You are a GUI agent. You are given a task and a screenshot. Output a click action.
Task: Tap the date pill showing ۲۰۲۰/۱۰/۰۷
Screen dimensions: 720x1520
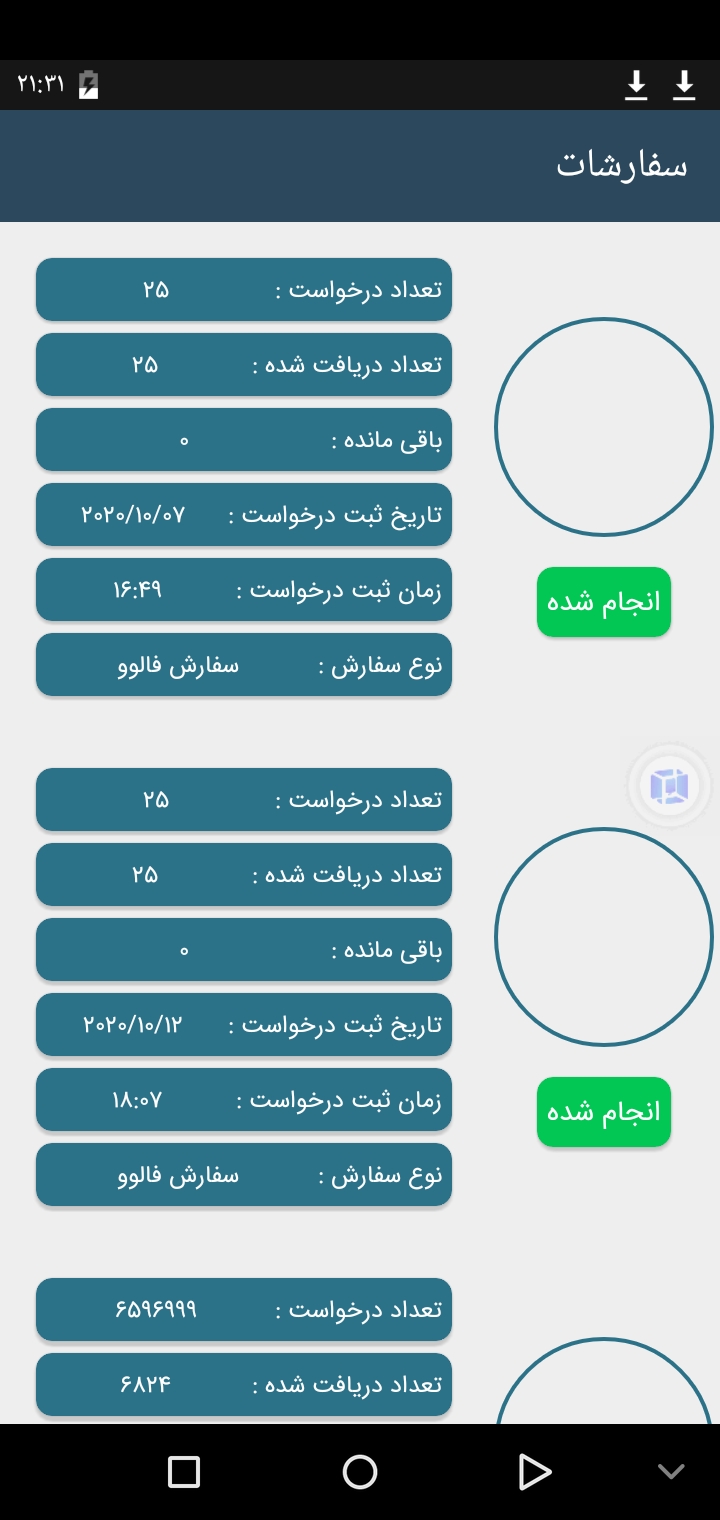pyautogui.click(x=243, y=514)
